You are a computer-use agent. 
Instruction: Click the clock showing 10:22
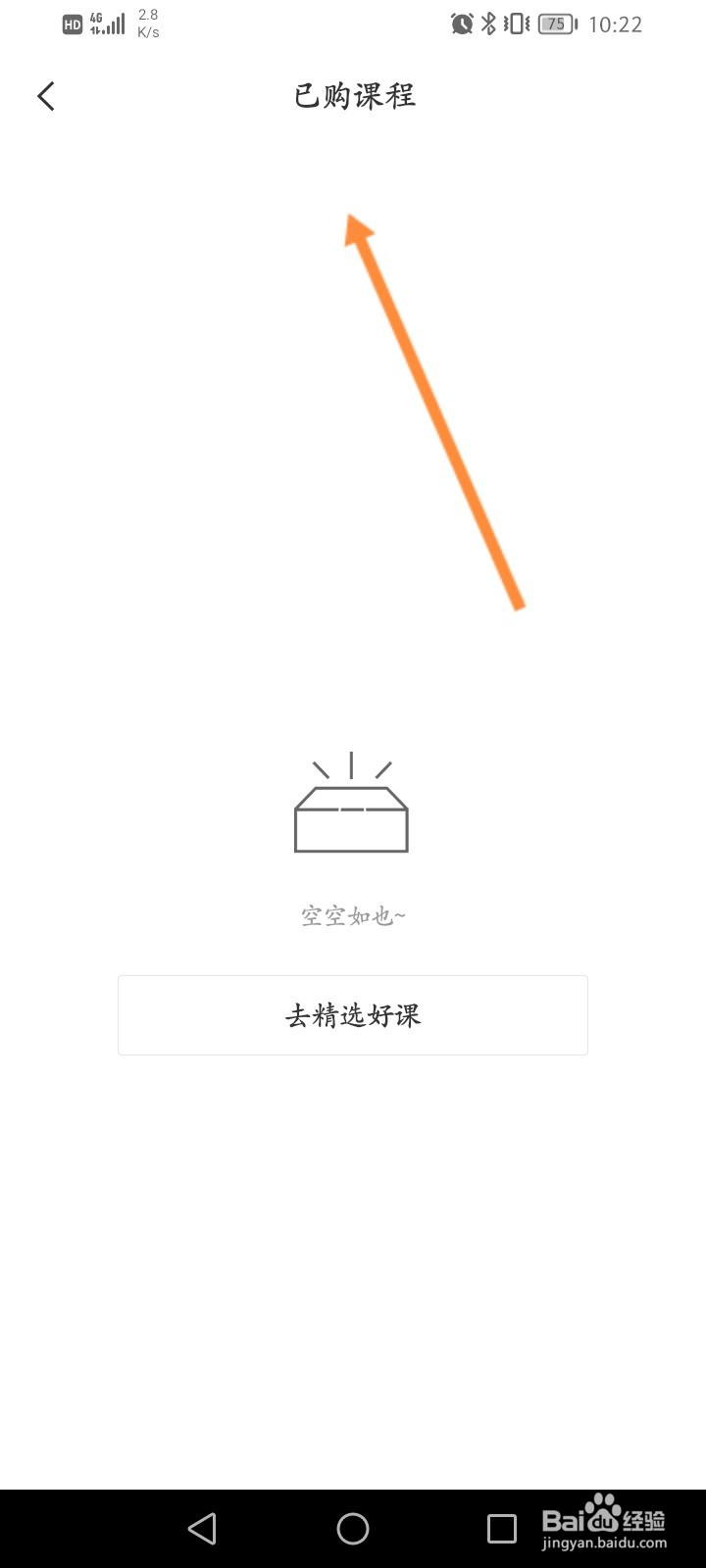(x=617, y=24)
